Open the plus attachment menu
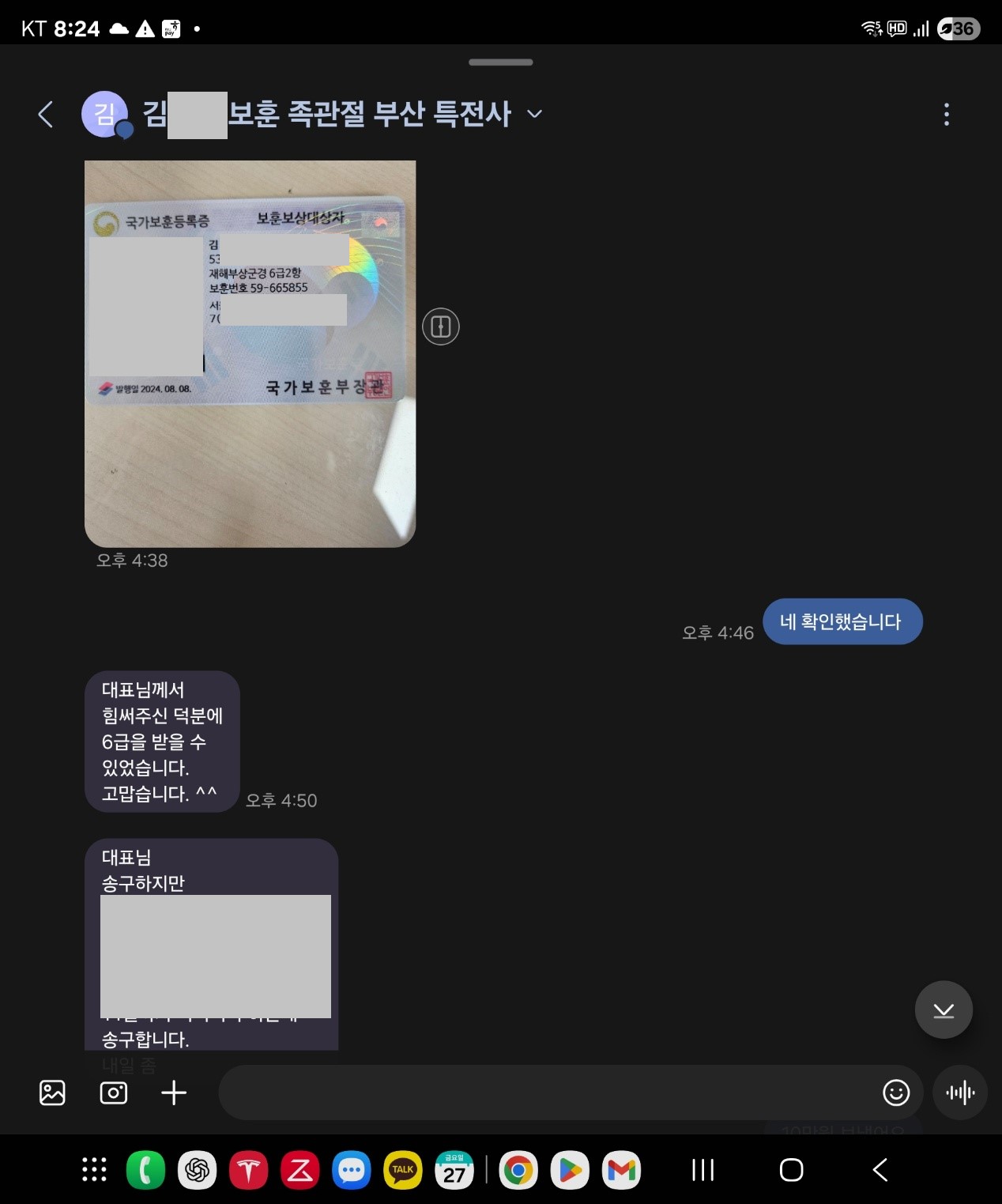The image size is (1002, 1204). coord(174,1093)
